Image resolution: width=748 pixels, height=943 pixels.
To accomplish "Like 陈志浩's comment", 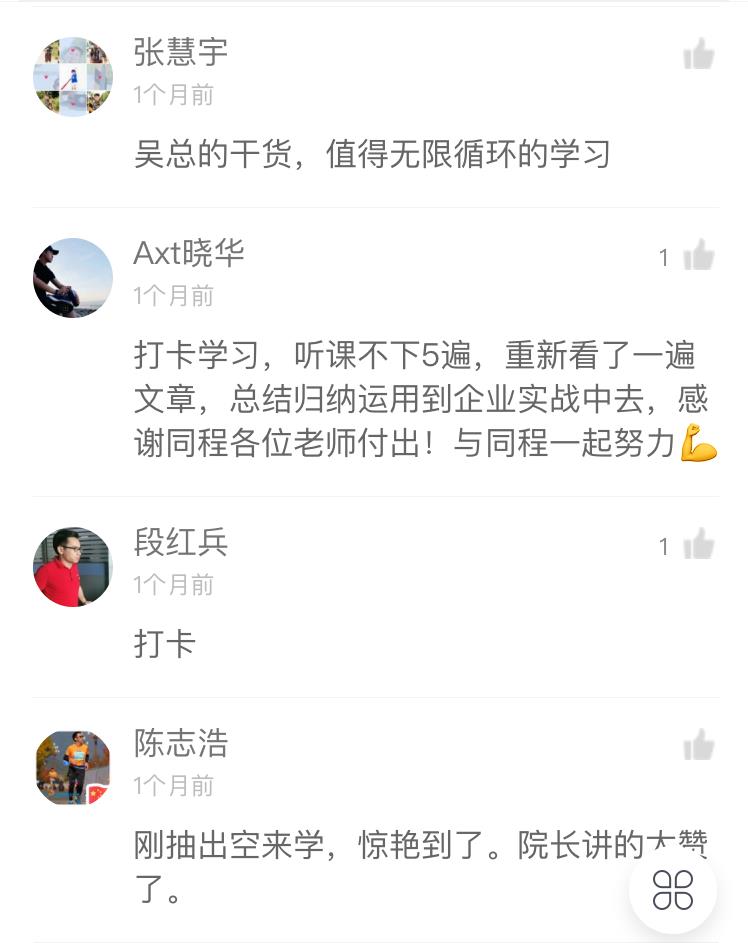I will click(699, 746).
